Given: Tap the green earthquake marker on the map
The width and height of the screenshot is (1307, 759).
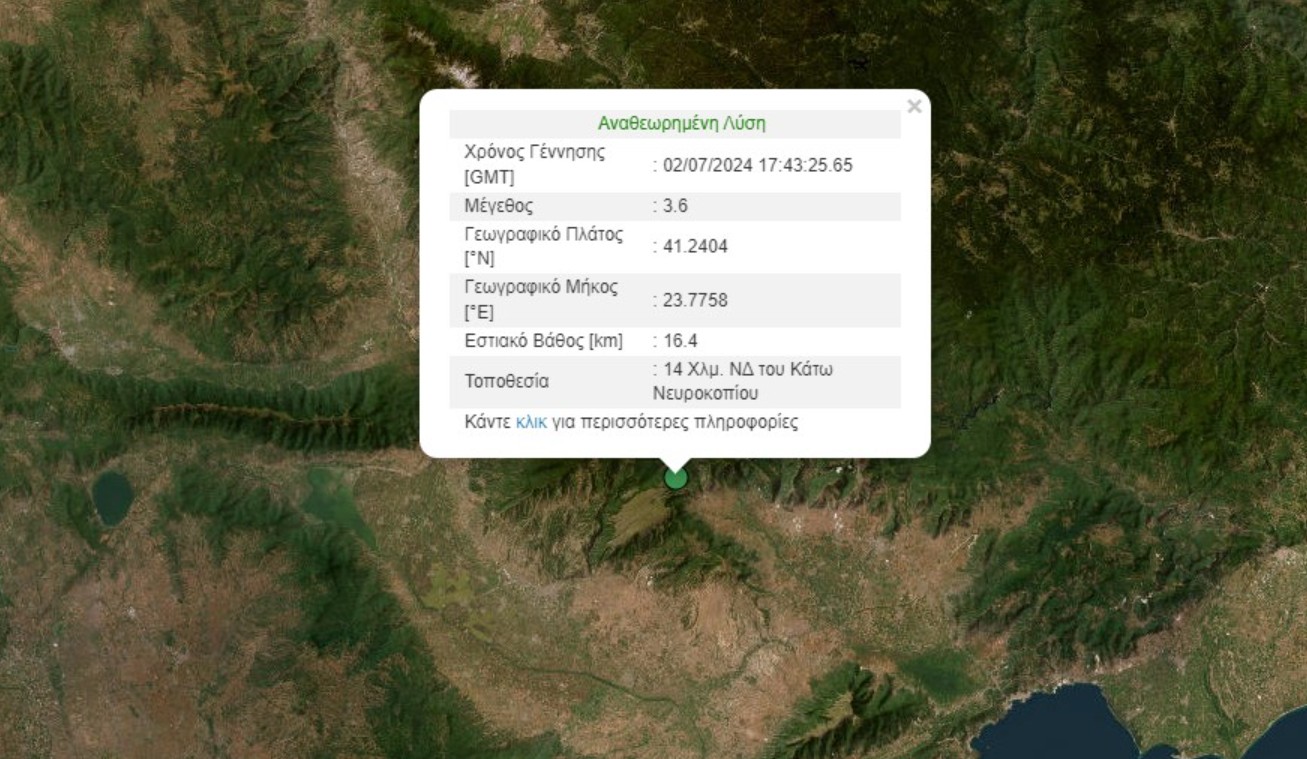Looking at the screenshot, I should click(676, 479).
